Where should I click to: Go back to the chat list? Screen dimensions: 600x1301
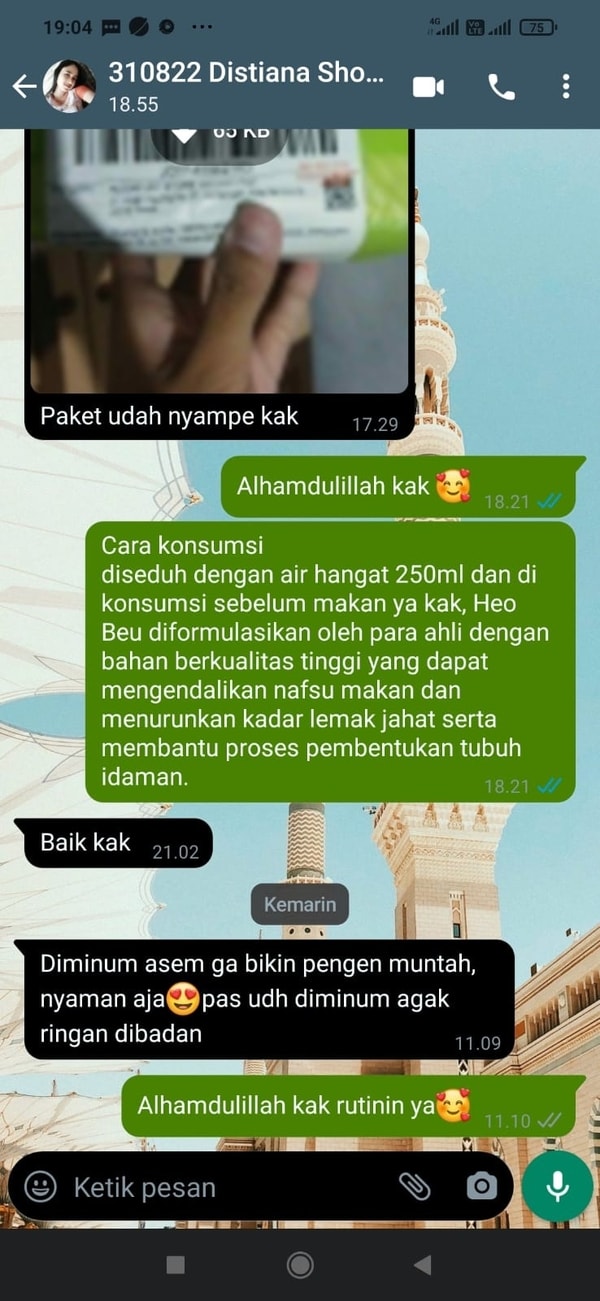click(22, 87)
